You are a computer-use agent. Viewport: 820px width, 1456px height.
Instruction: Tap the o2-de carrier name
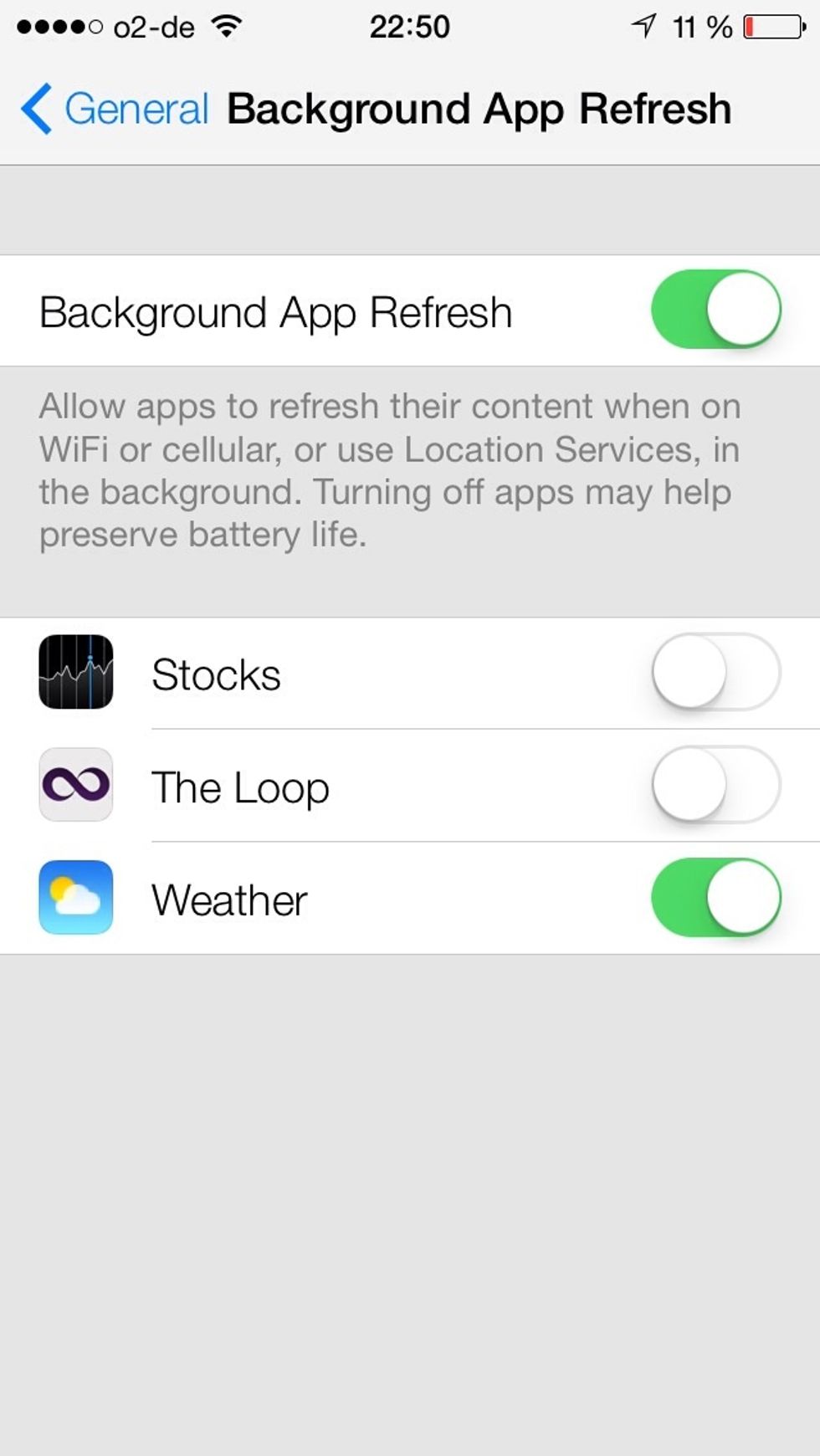pyautogui.click(x=149, y=25)
